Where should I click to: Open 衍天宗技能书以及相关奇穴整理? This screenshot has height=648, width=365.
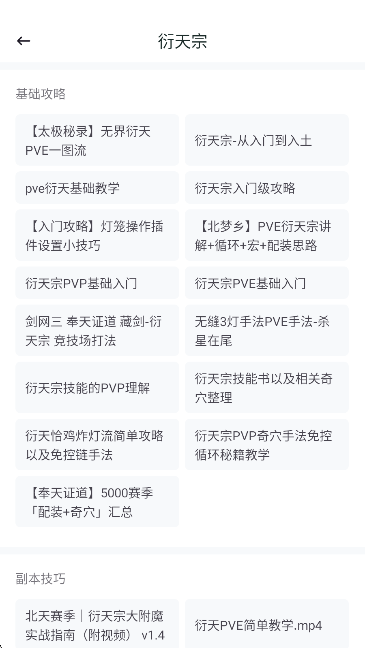(267, 388)
